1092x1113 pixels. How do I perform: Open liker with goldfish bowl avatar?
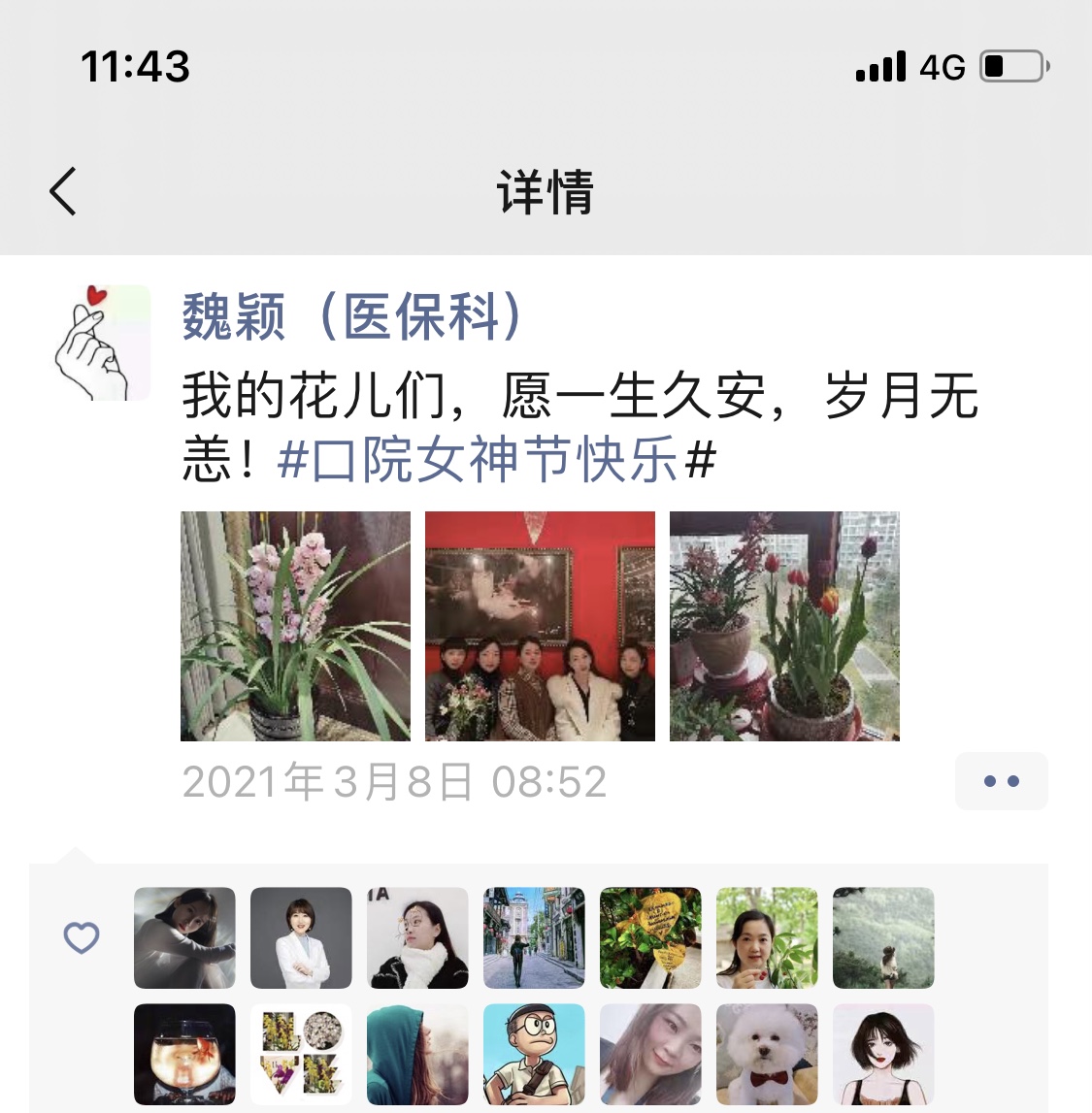(x=184, y=1054)
